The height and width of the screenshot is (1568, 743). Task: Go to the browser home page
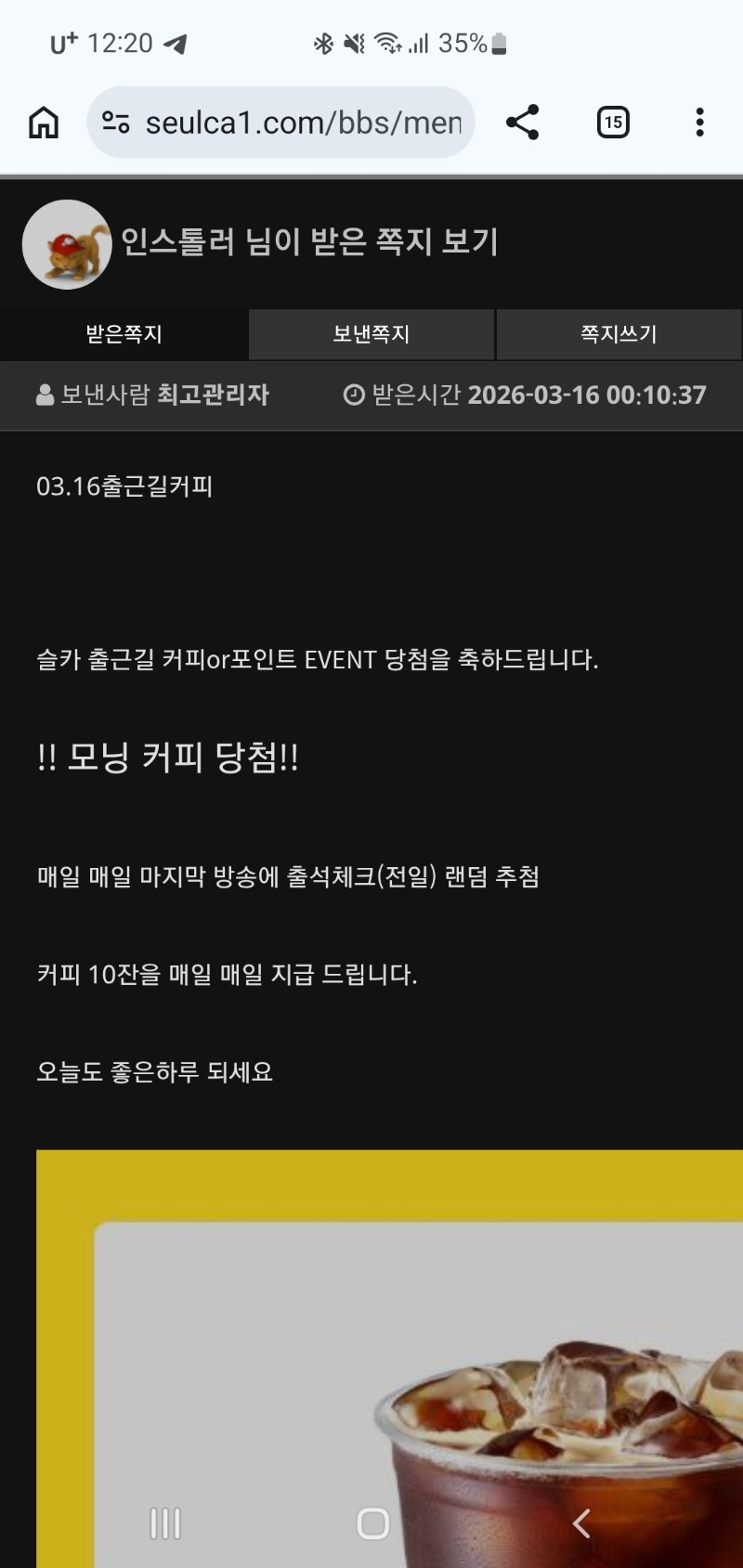44,123
